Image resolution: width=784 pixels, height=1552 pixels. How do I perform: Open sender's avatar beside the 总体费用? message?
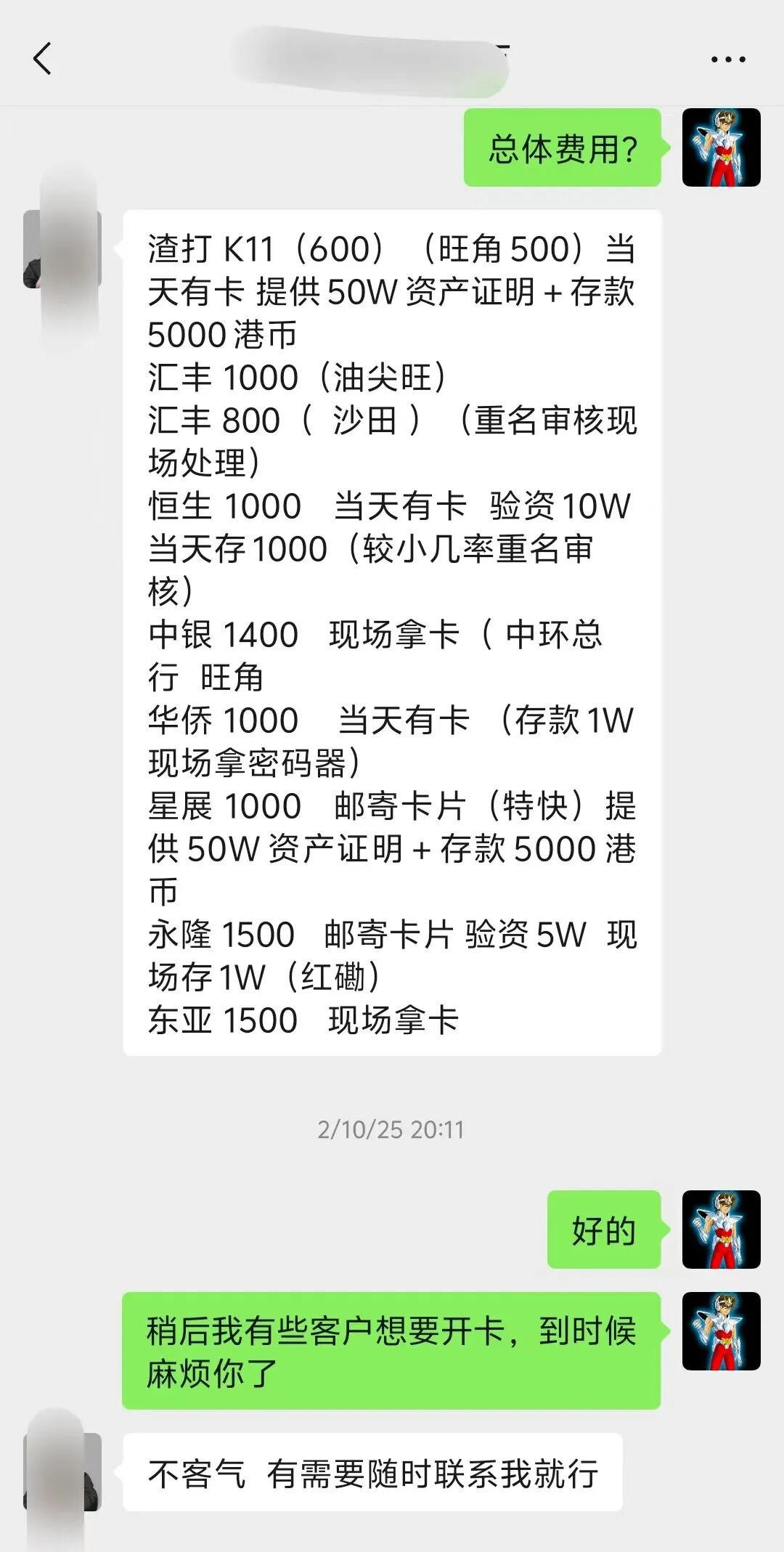721,147
